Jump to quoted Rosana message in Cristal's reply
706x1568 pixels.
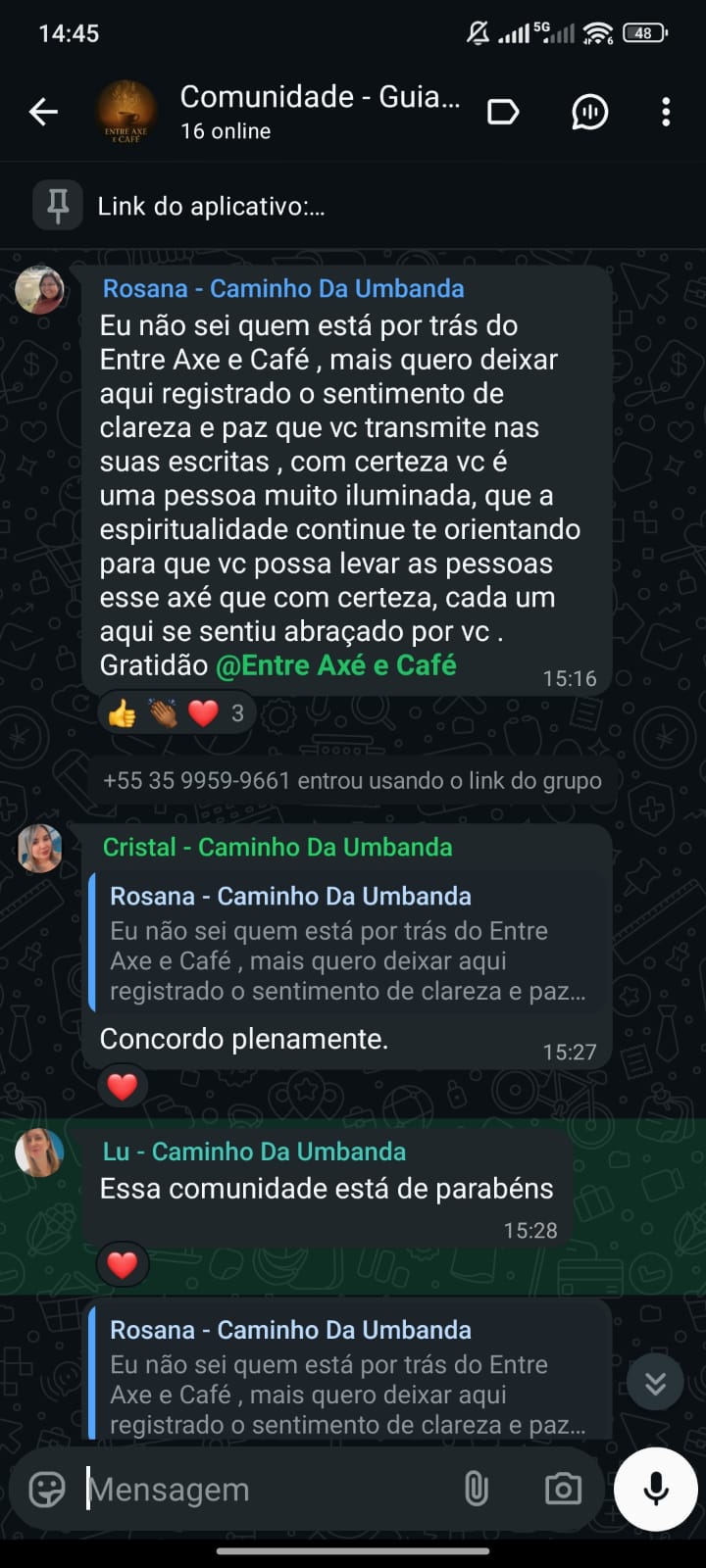click(x=348, y=943)
